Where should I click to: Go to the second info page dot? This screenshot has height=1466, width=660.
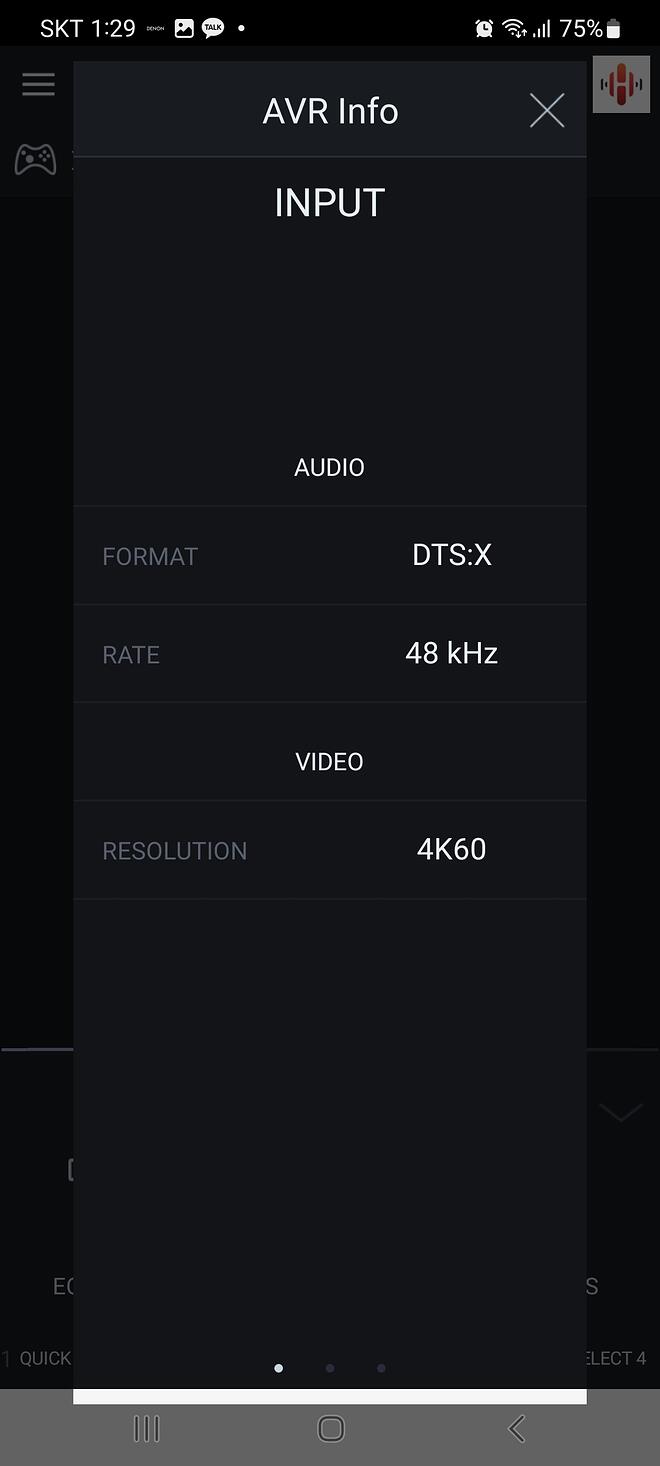coord(330,1368)
